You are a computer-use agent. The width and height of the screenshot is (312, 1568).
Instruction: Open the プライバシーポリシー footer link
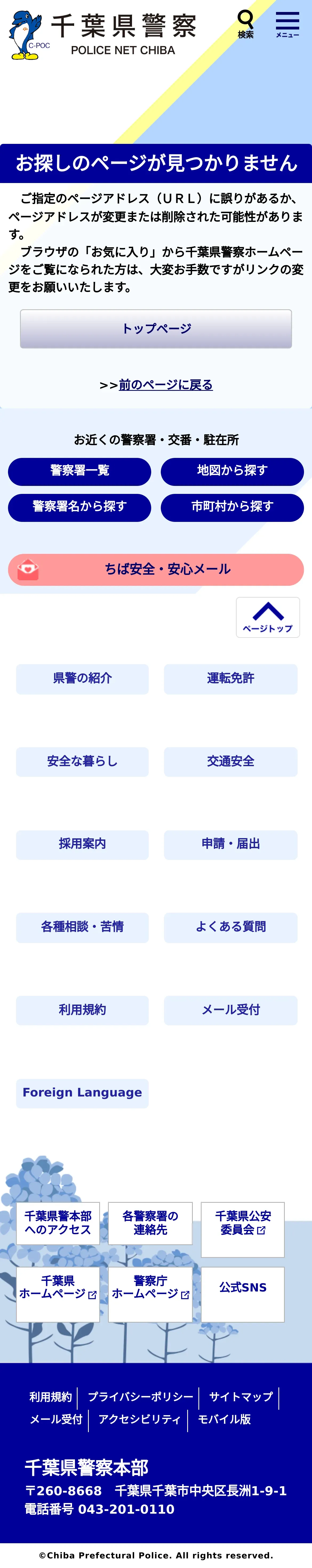(x=140, y=1397)
